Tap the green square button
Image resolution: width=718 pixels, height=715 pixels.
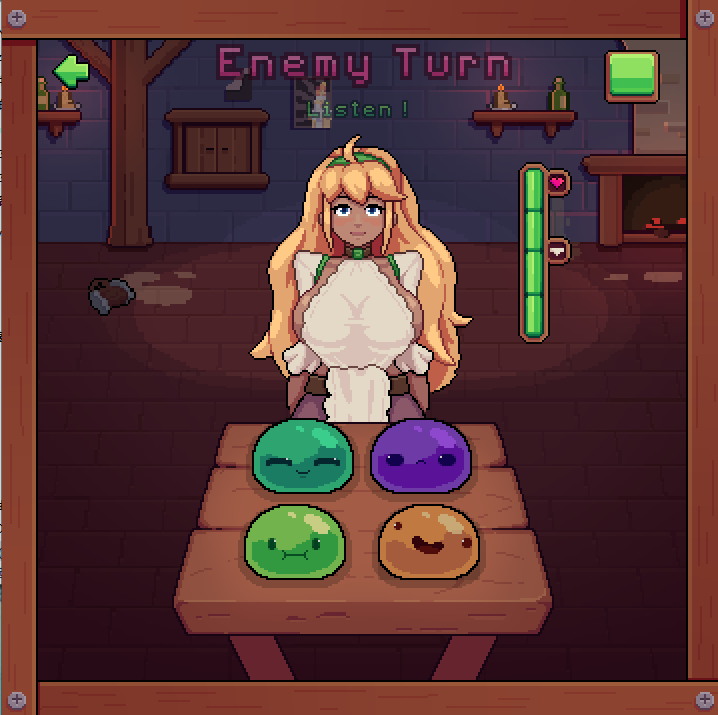(632, 76)
